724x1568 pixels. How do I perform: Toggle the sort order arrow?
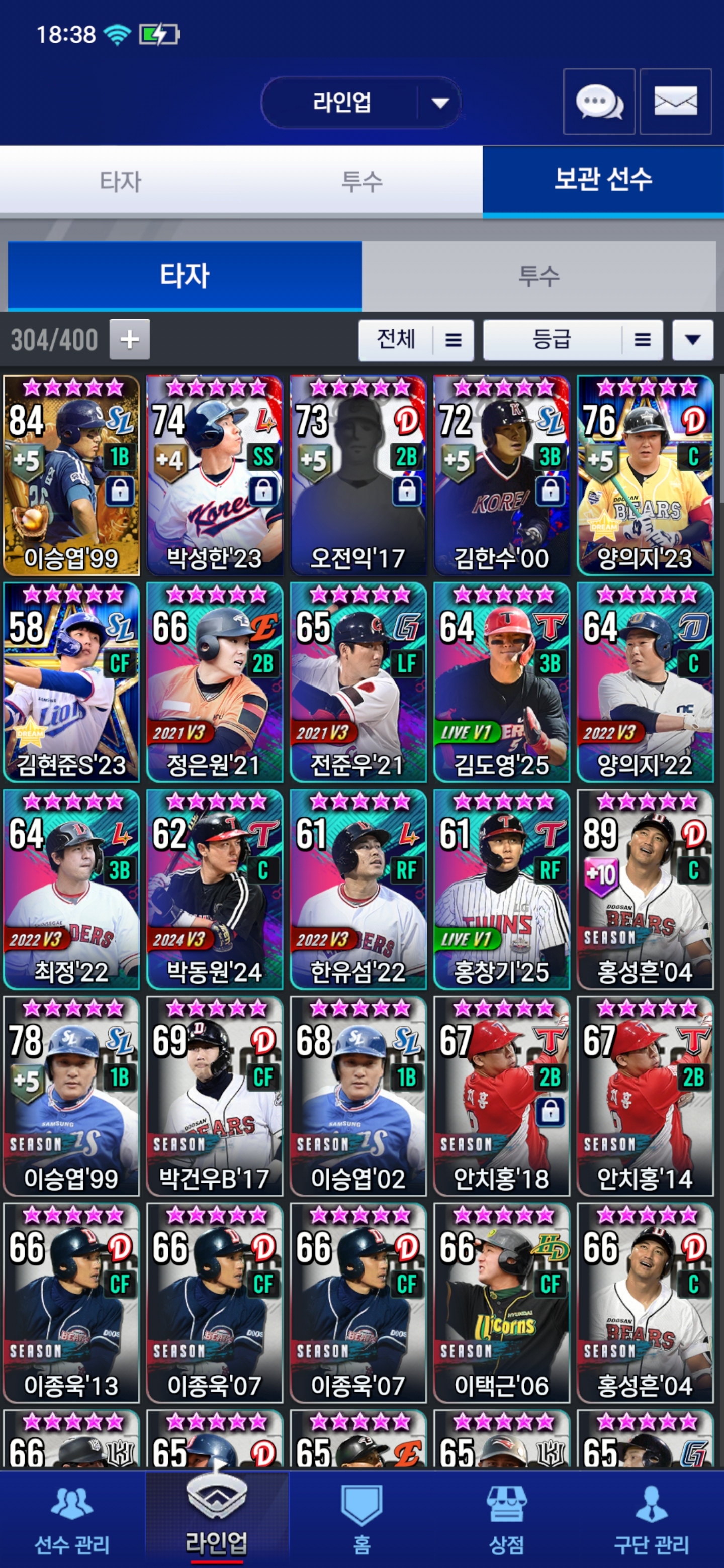[692, 340]
